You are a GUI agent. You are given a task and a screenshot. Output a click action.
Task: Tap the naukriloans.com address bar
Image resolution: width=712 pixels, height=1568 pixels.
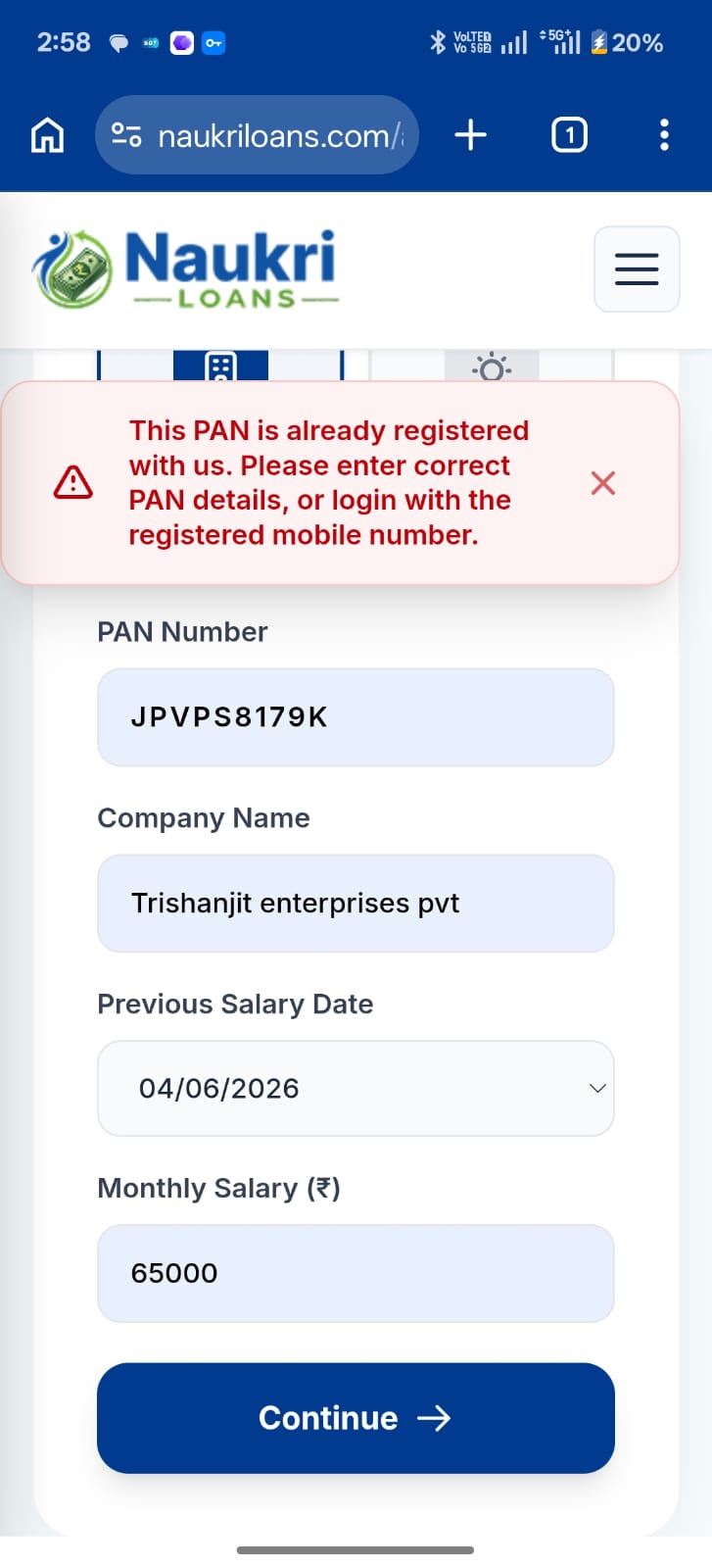coord(257,135)
